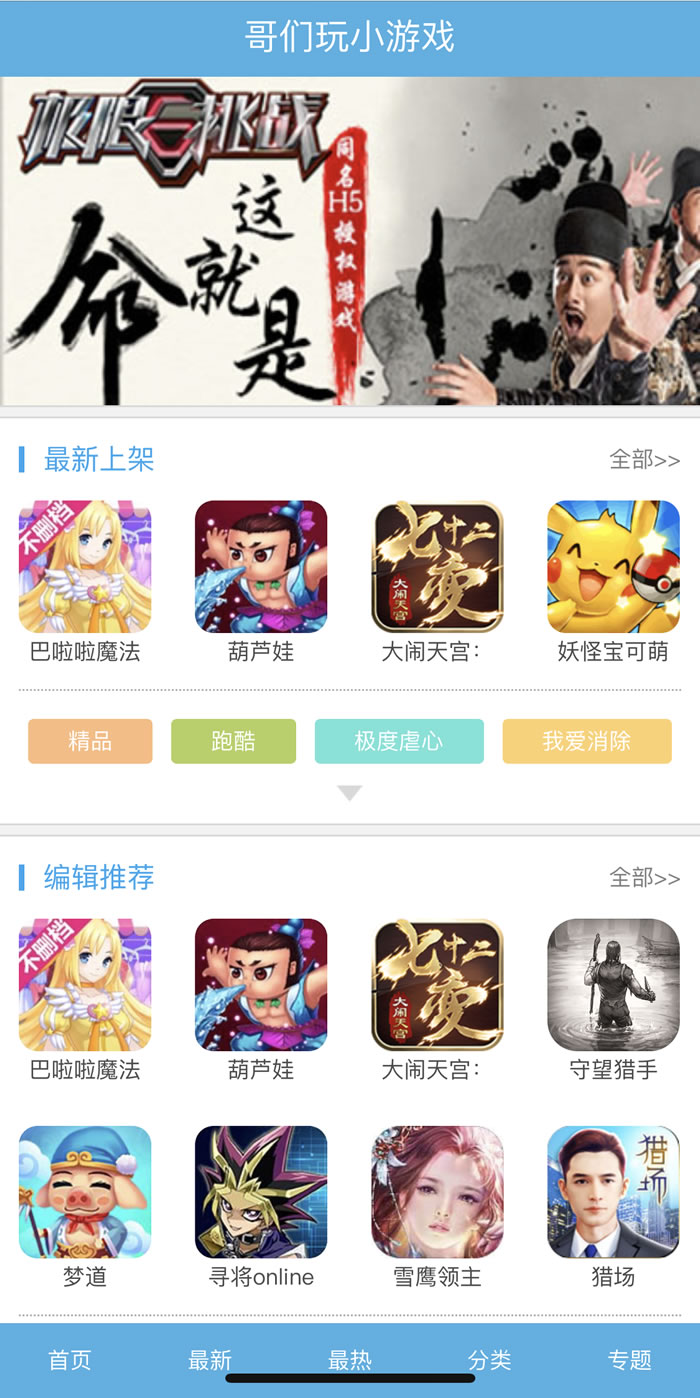The width and height of the screenshot is (700, 1398).
Task: Go to the 分类 tab
Action: pyautogui.click(x=490, y=1360)
